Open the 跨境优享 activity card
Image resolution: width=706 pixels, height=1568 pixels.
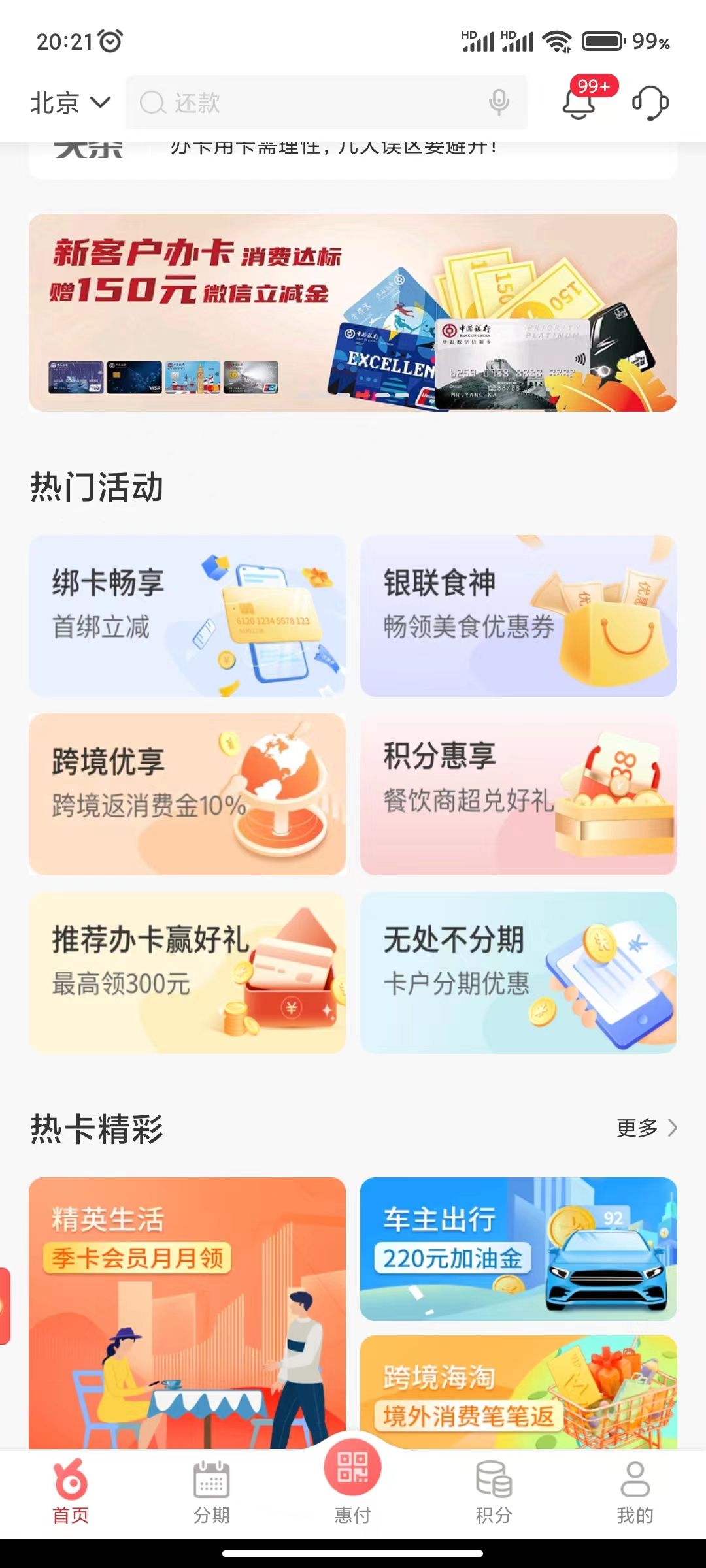pyautogui.click(x=187, y=794)
